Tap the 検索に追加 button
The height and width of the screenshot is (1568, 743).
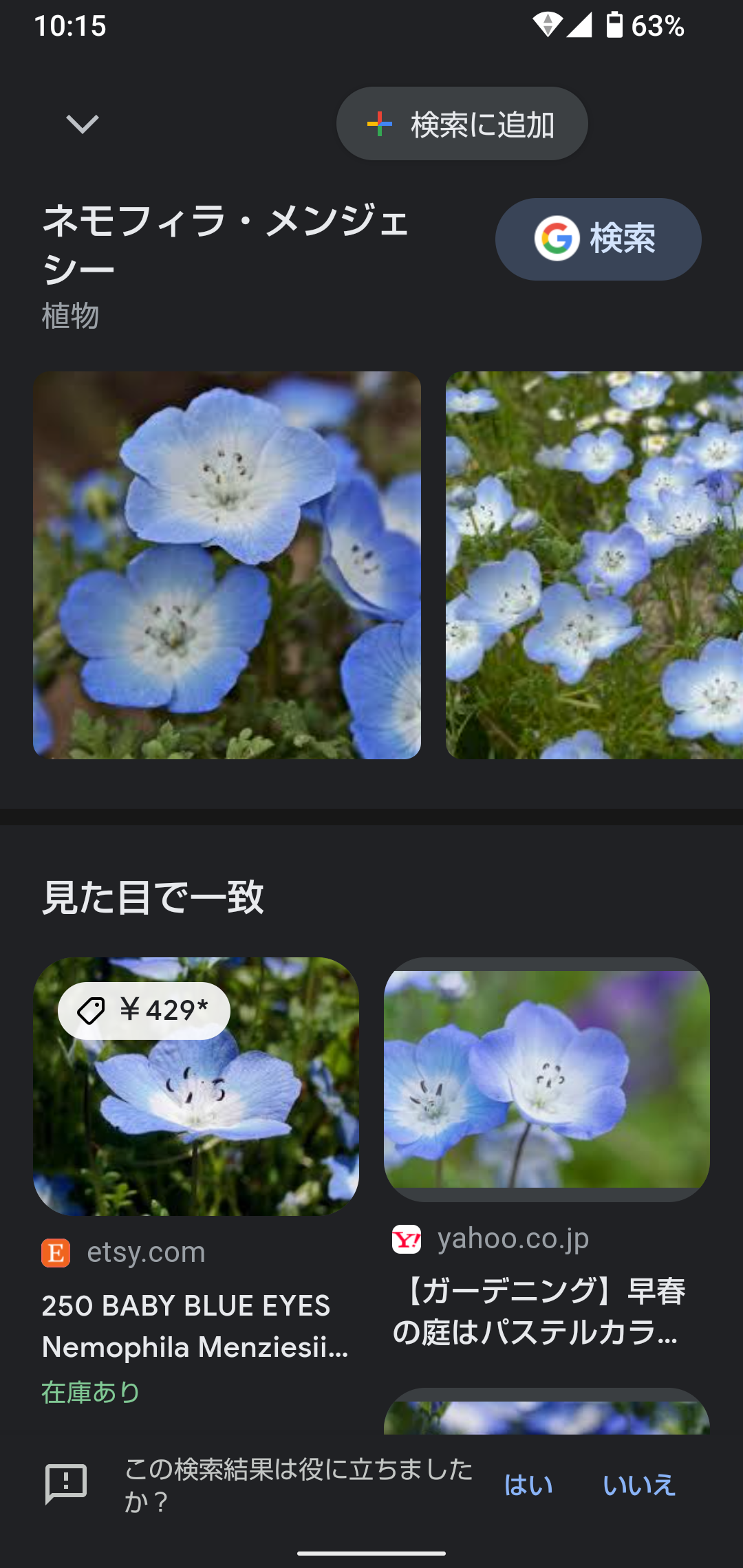462,124
